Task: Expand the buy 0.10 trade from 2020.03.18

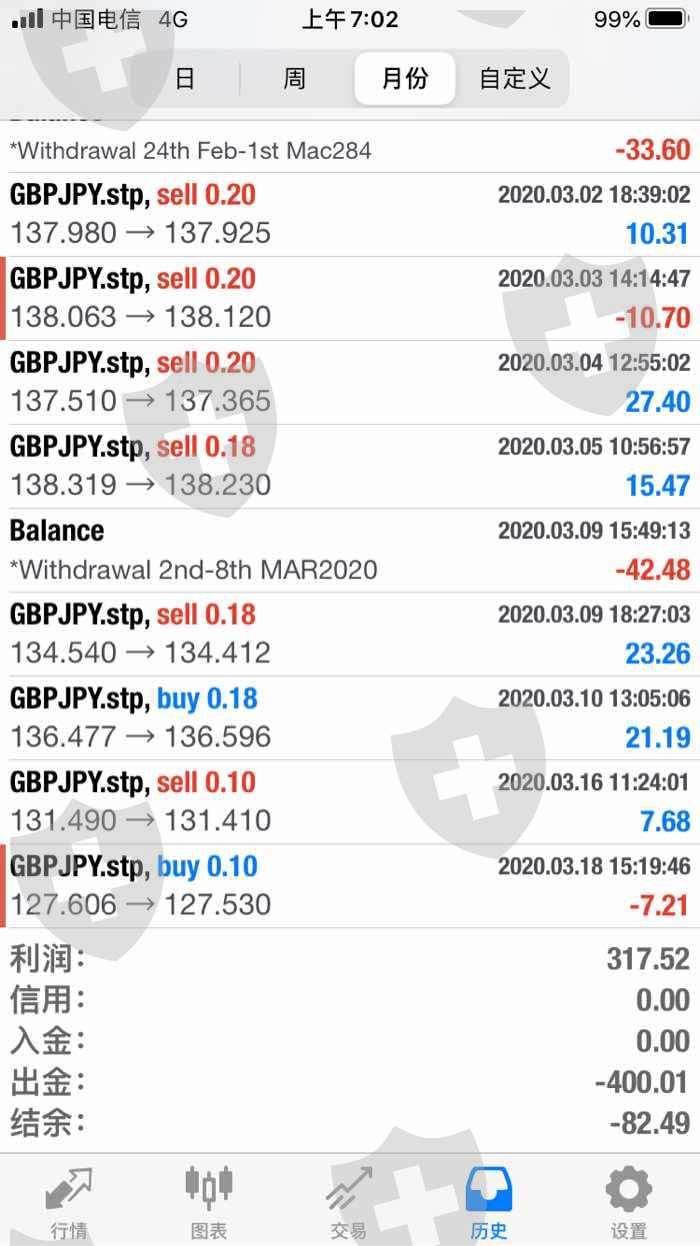Action: click(x=350, y=886)
